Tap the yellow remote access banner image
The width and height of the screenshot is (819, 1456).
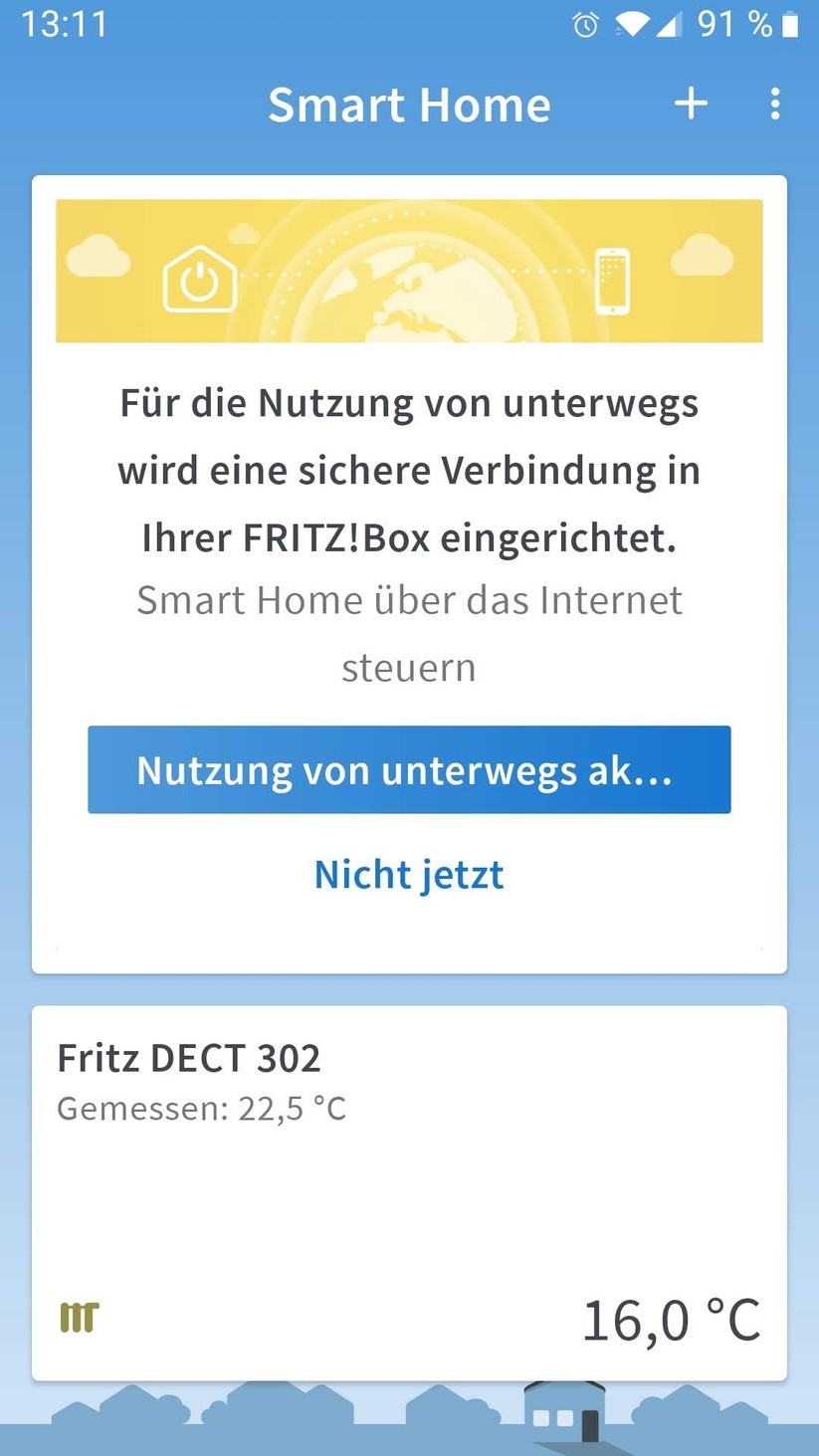coord(408,271)
